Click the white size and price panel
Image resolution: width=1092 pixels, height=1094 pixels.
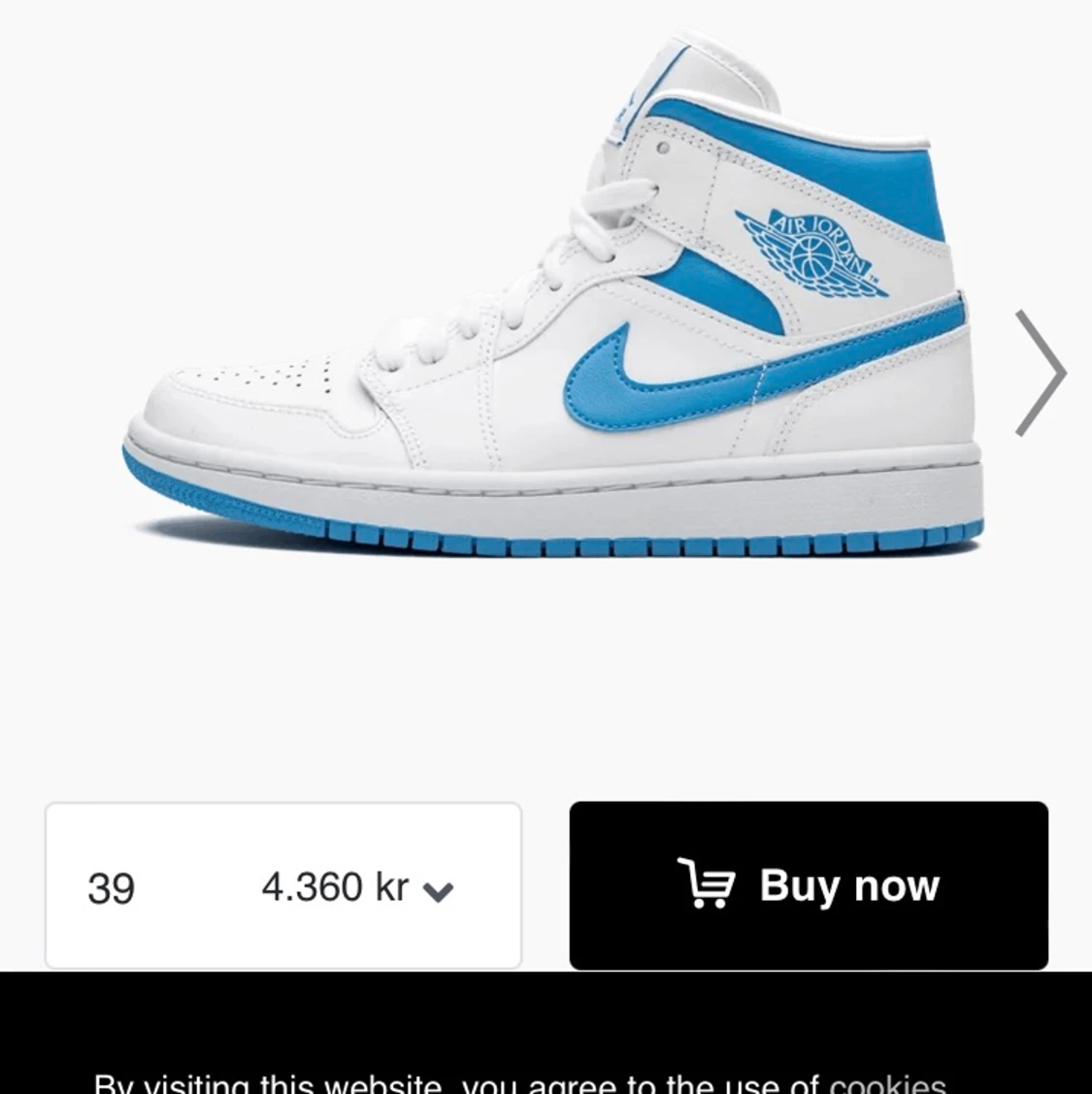[281, 886]
